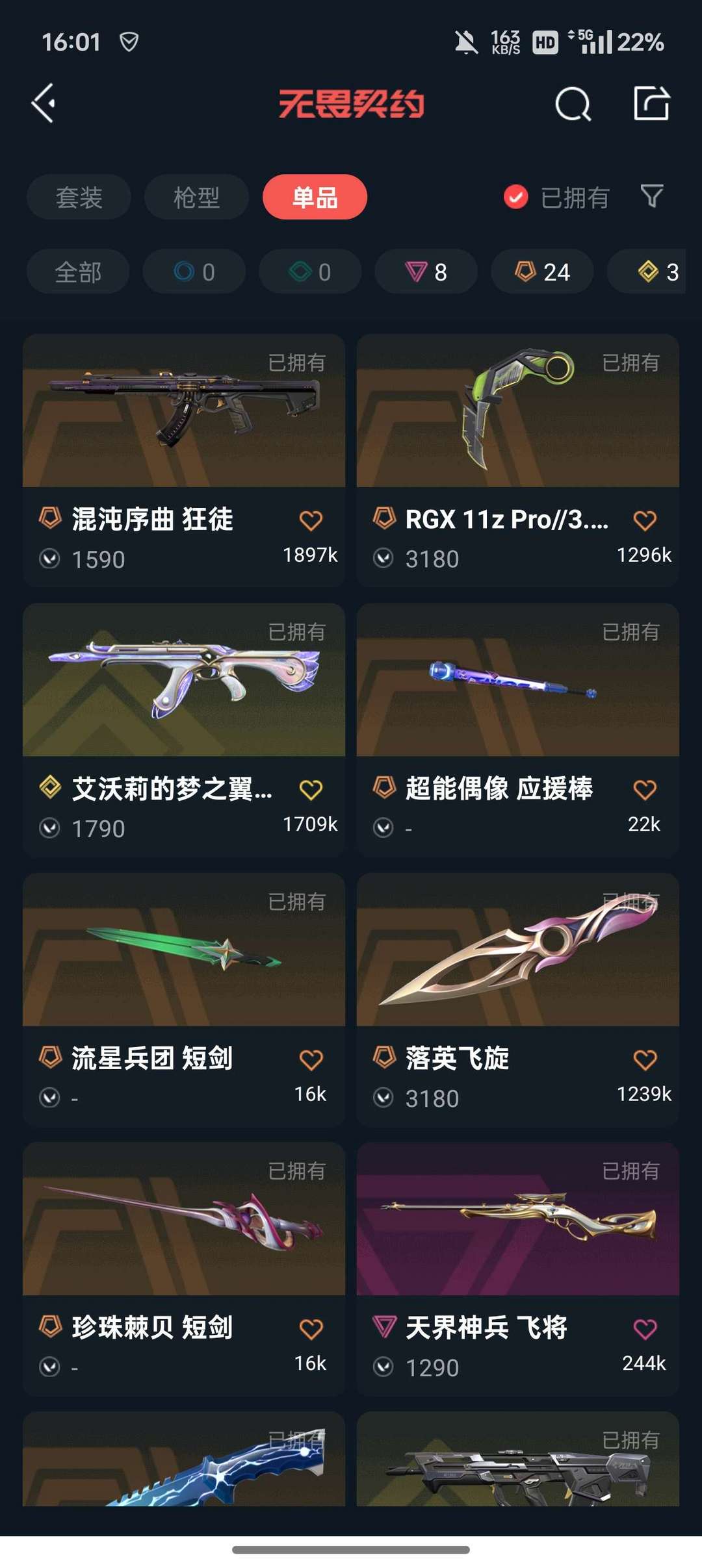Share this page via the share icon
The height and width of the screenshot is (1568, 702).
(x=652, y=103)
